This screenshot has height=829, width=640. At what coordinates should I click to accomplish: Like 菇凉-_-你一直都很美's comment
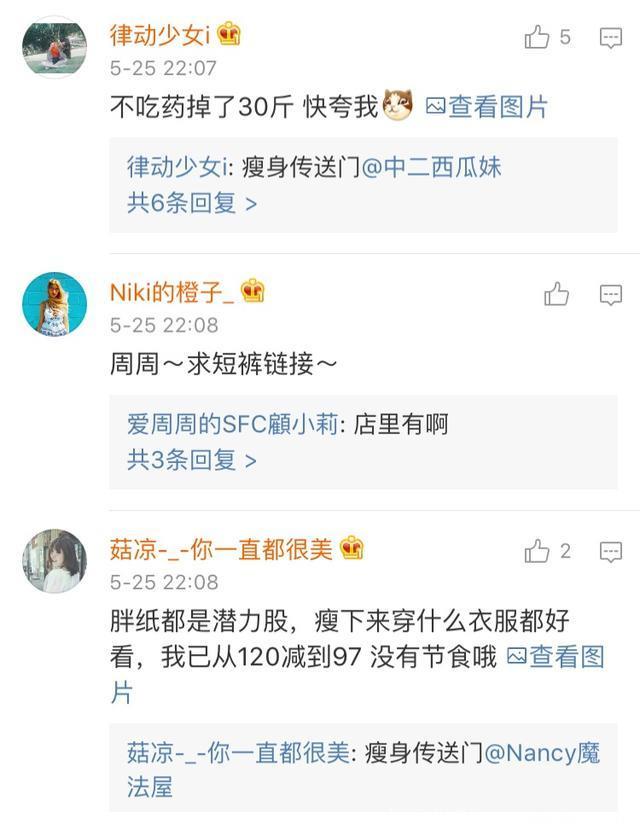pyautogui.click(x=539, y=551)
